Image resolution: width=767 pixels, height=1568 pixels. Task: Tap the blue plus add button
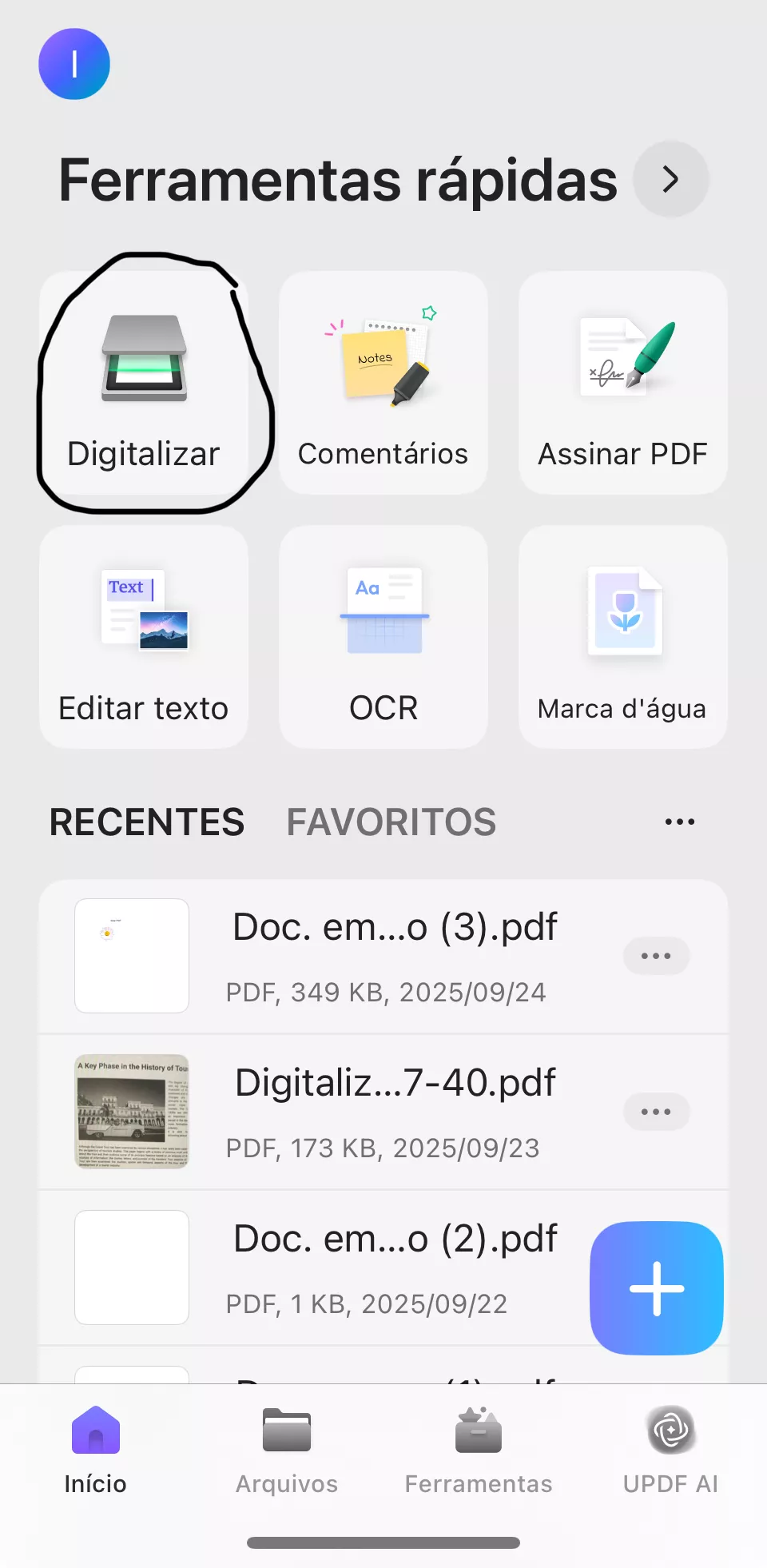click(657, 1288)
